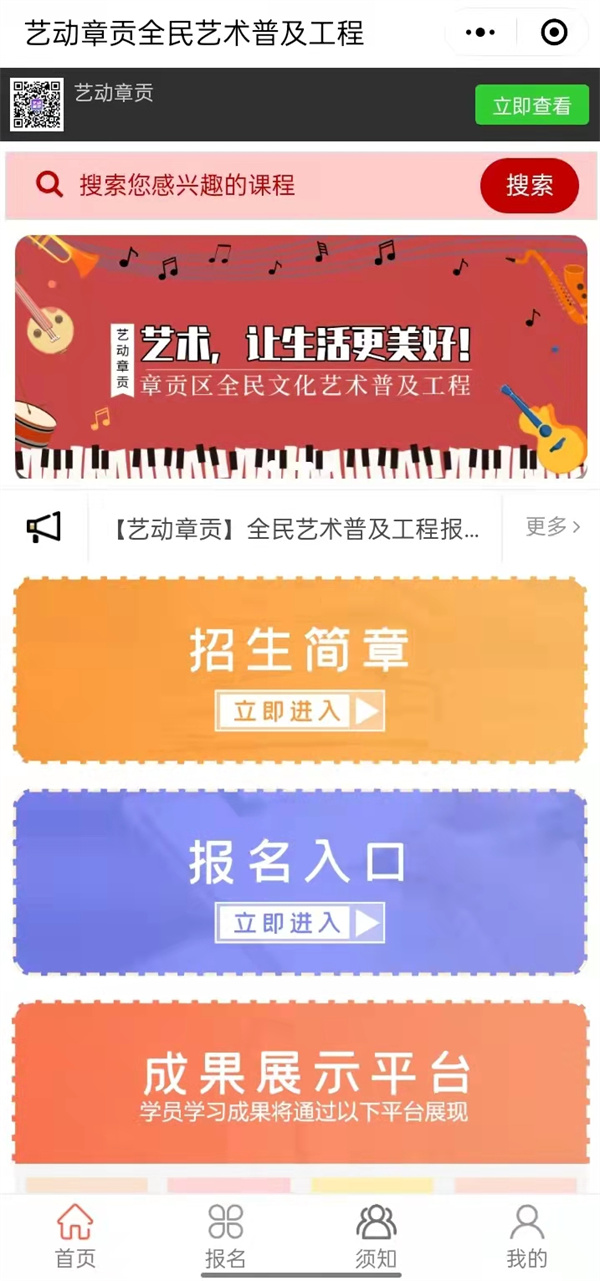Viewport: 600px width, 1281px height.
Task: Open the 成果展示平台 card
Action: click(x=300, y=1082)
